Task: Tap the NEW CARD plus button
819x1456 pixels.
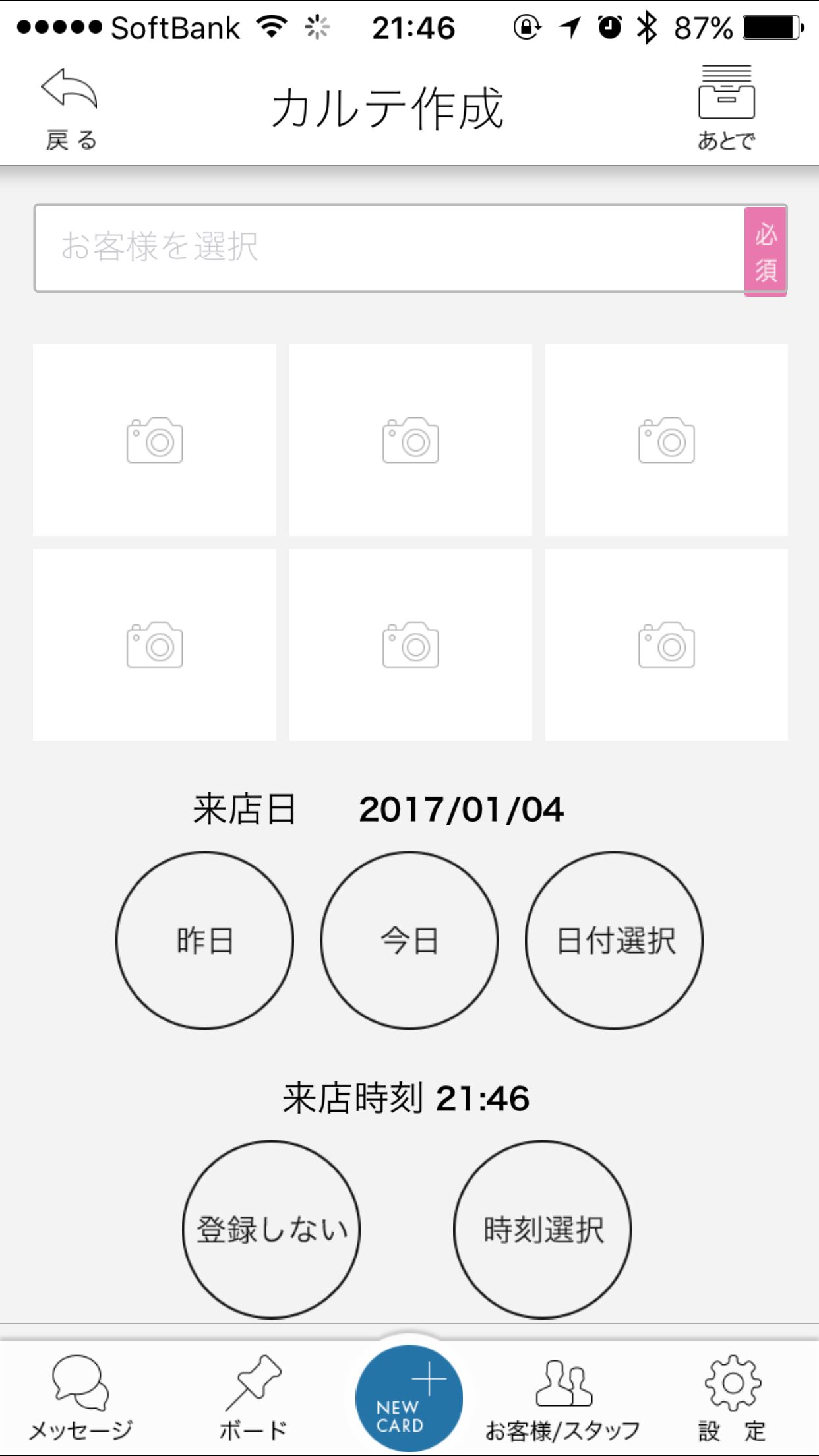Action: (409, 1398)
